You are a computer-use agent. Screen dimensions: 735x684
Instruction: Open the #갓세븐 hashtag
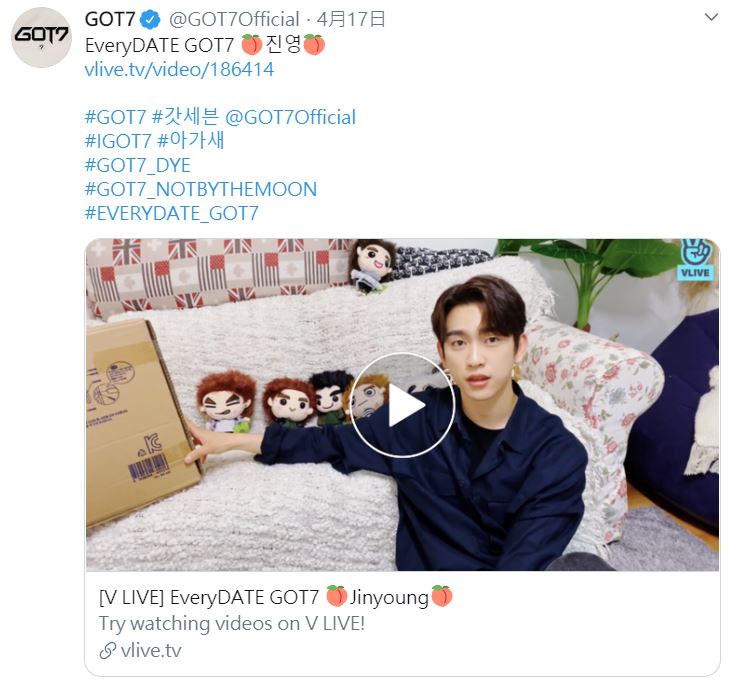point(184,117)
